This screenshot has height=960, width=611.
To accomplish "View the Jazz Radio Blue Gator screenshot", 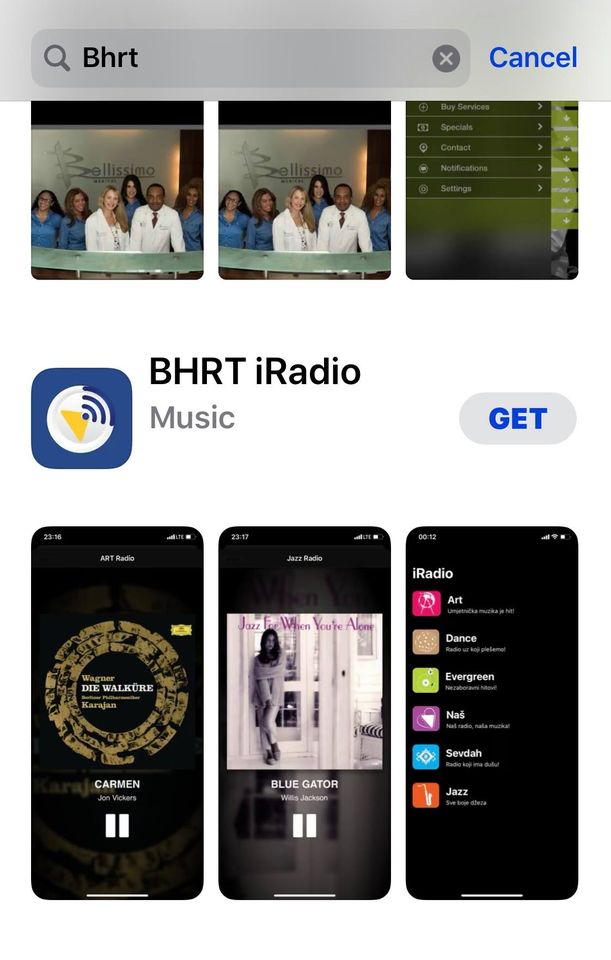I will [x=304, y=712].
